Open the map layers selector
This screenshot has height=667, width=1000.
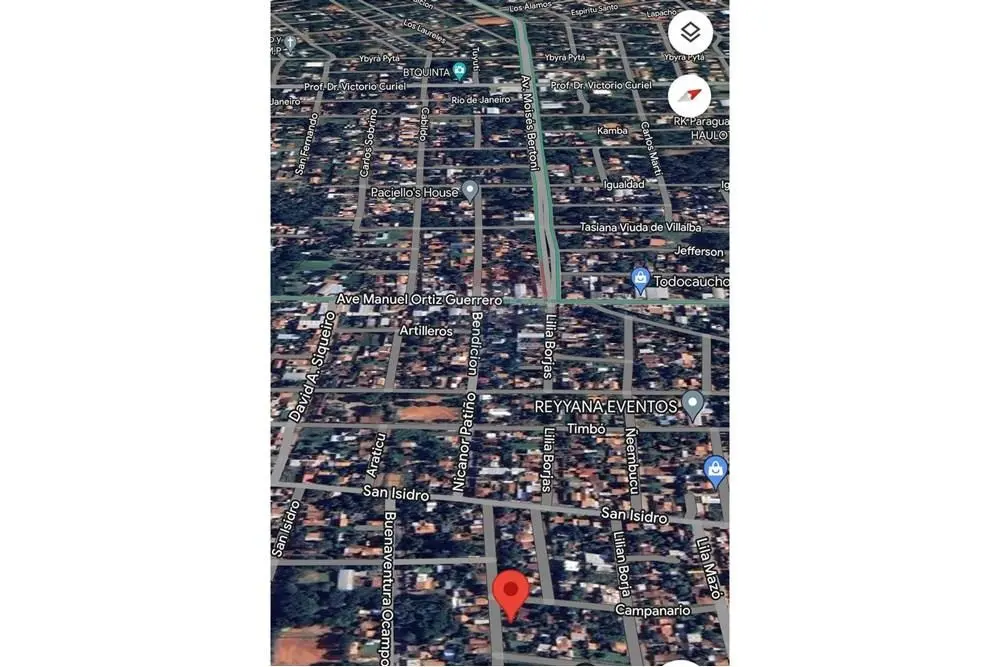(x=690, y=33)
